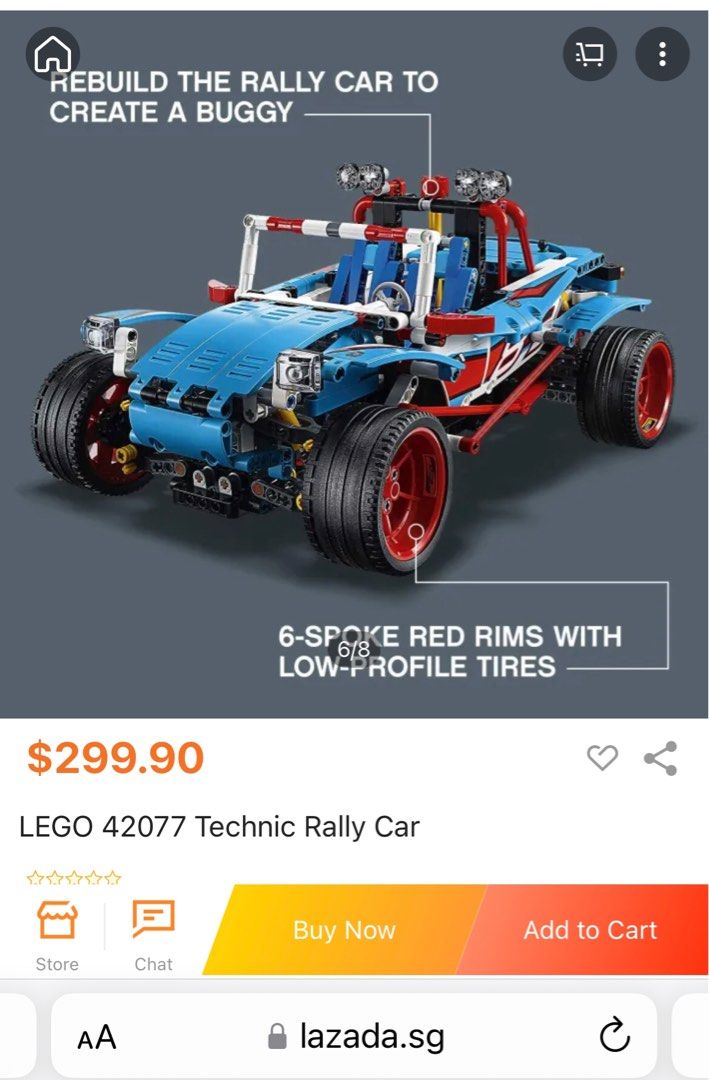Share this product listing
The width and height of the screenshot is (709, 1080).
click(x=660, y=758)
